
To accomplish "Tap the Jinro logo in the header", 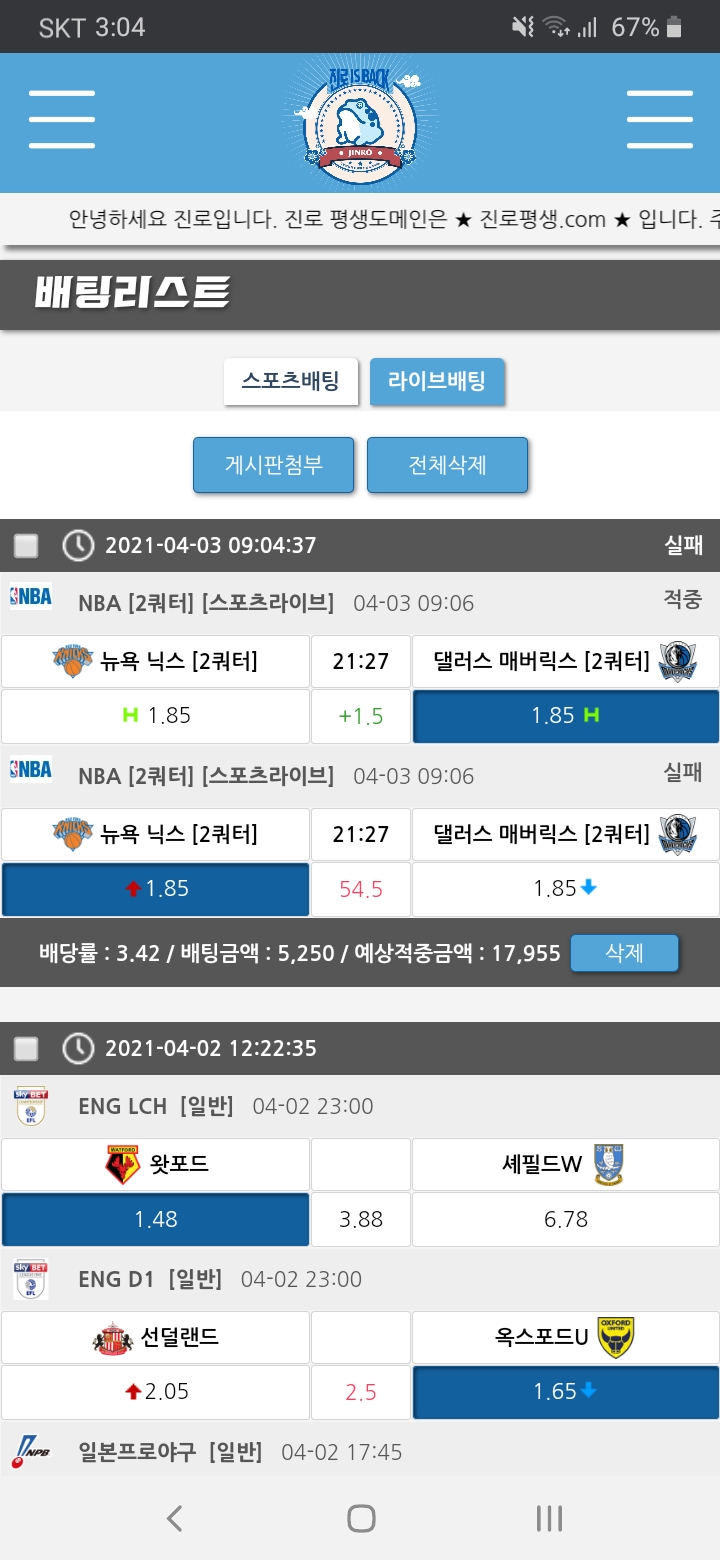I will click(360, 122).
